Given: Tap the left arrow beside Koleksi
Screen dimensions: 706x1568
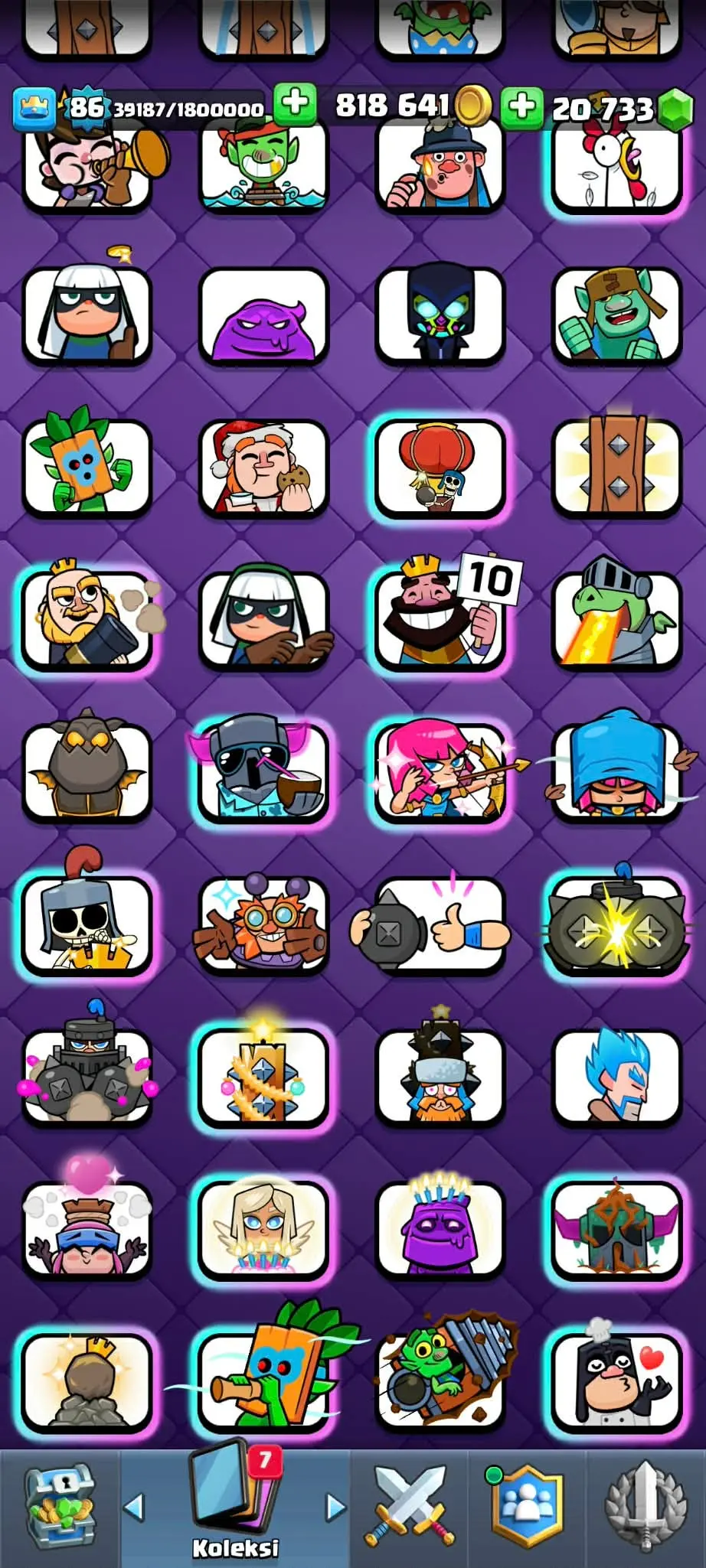Looking at the screenshot, I should point(135,1507).
